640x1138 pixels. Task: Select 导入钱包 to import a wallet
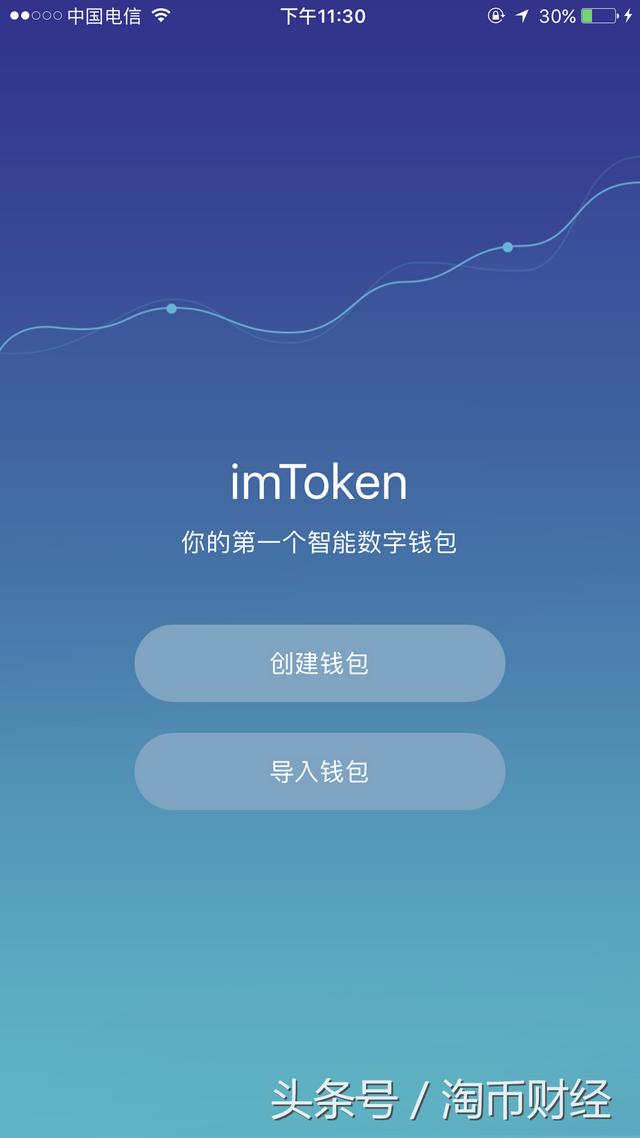320,771
